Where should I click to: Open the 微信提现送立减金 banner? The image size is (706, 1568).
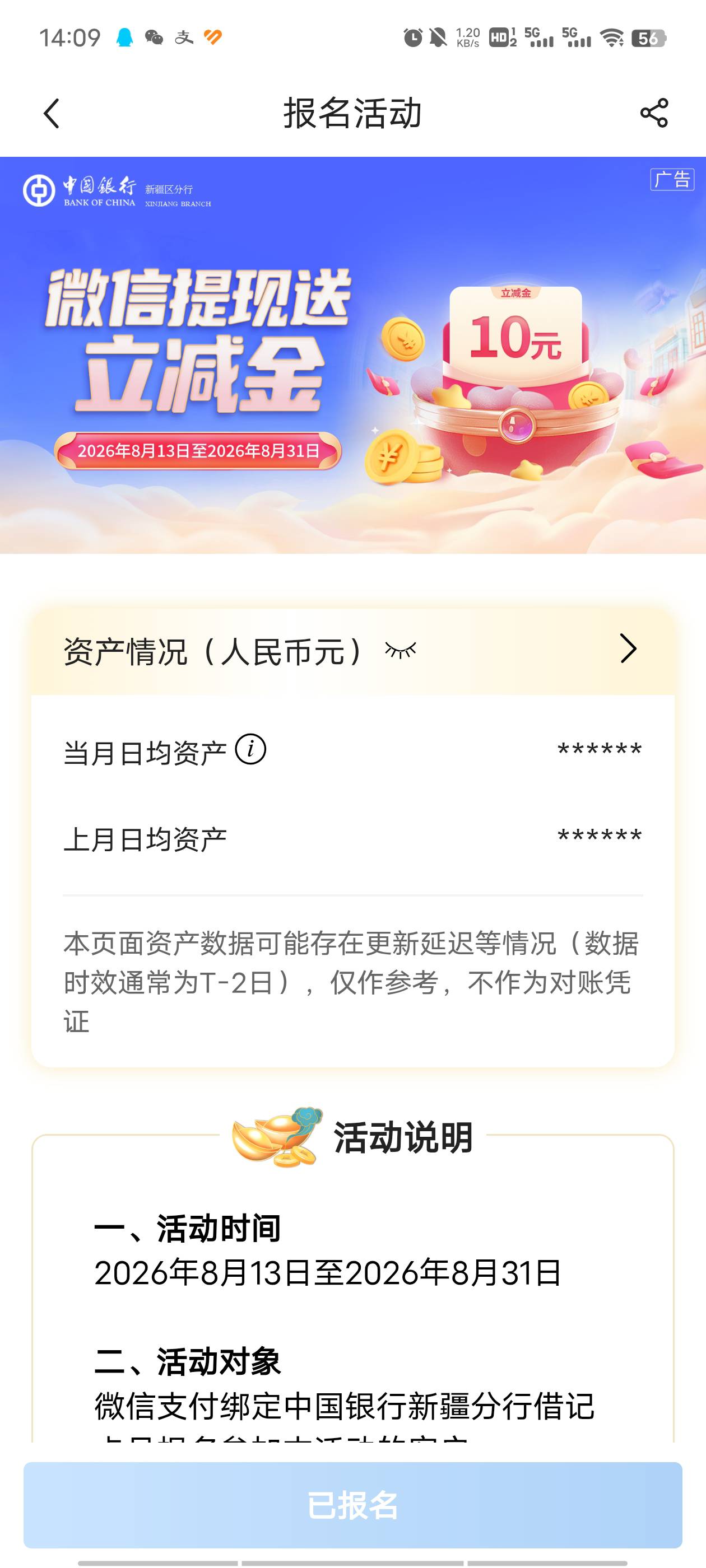[352, 356]
